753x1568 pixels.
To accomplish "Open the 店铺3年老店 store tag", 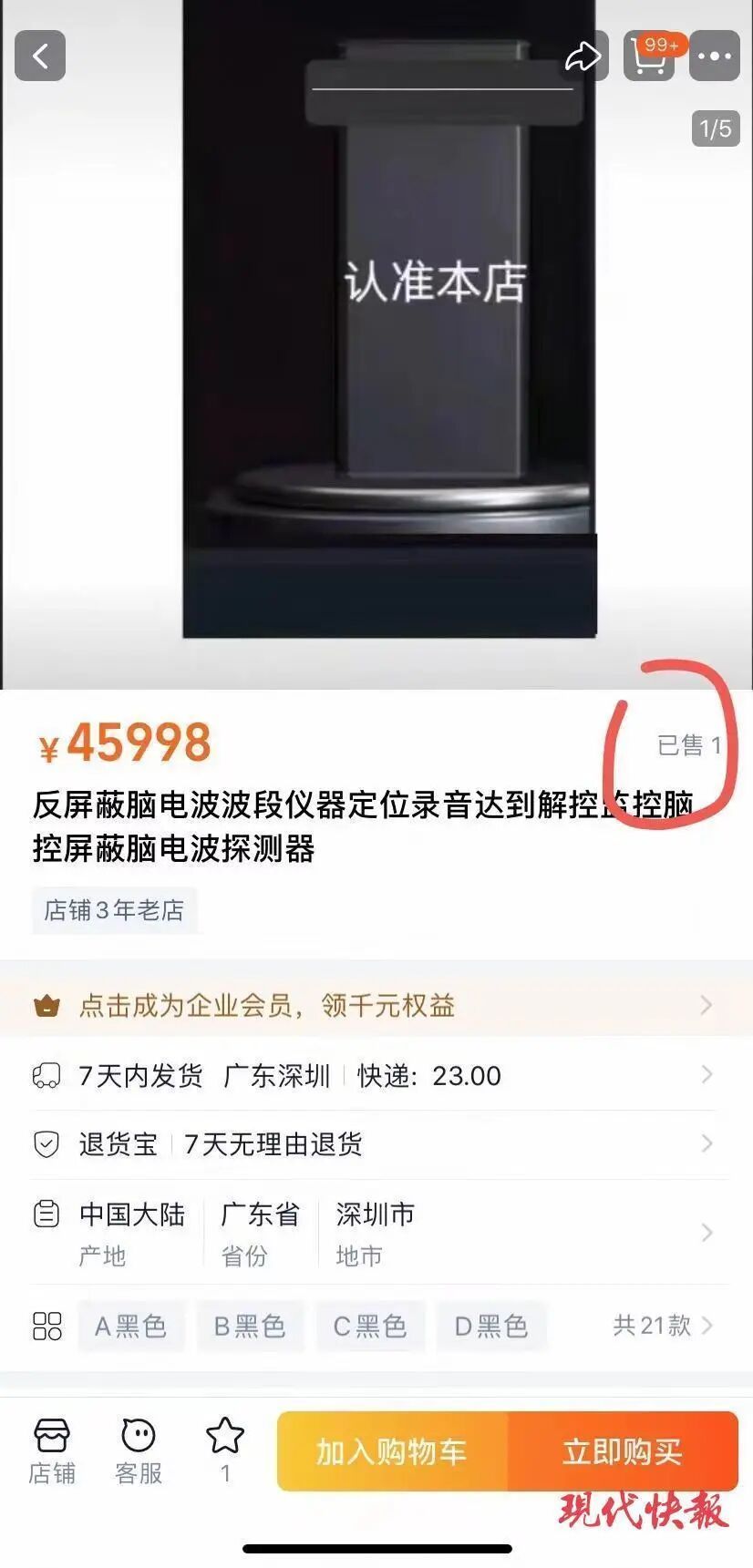I will click(116, 908).
